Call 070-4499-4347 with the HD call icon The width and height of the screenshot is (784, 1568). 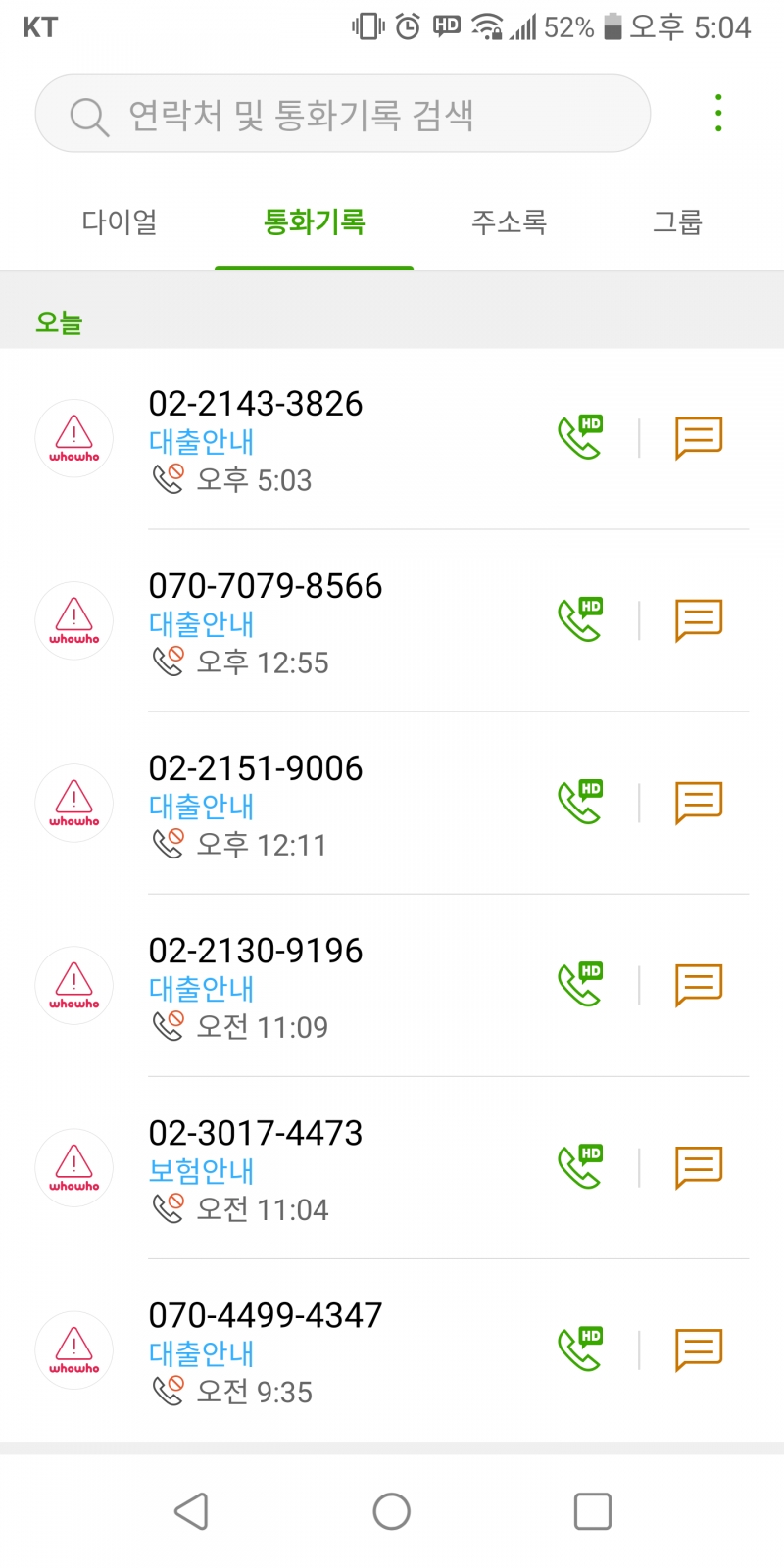pos(580,1348)
